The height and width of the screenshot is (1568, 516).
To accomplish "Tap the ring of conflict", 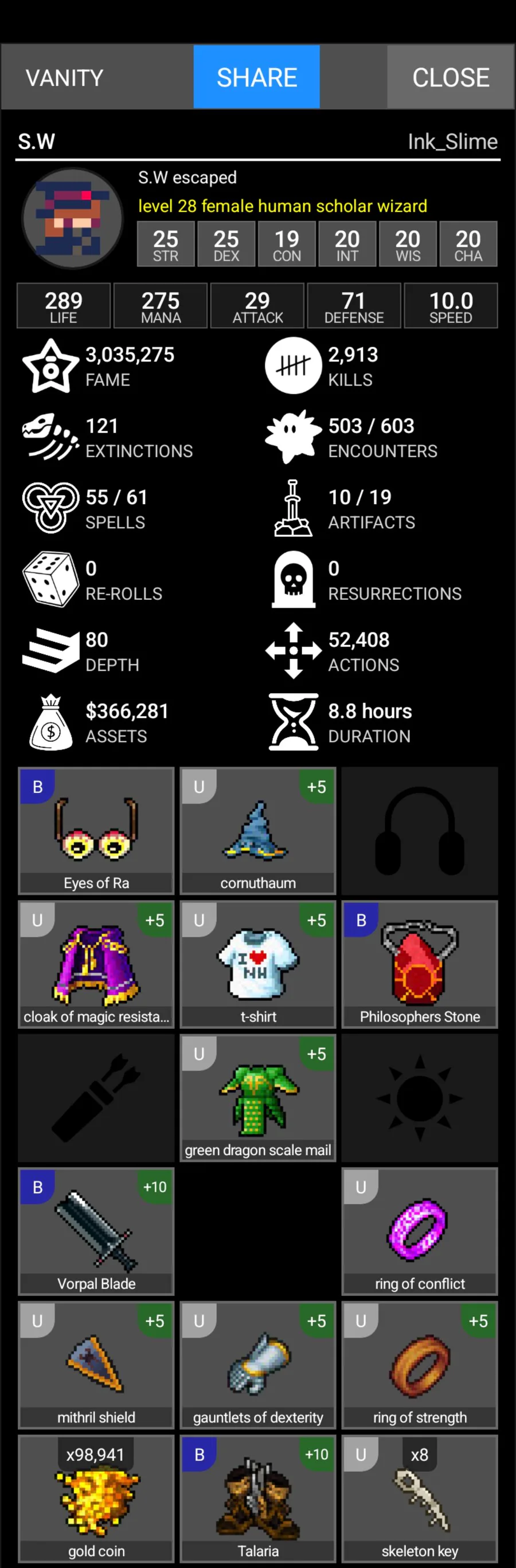I will point(419,1231).
